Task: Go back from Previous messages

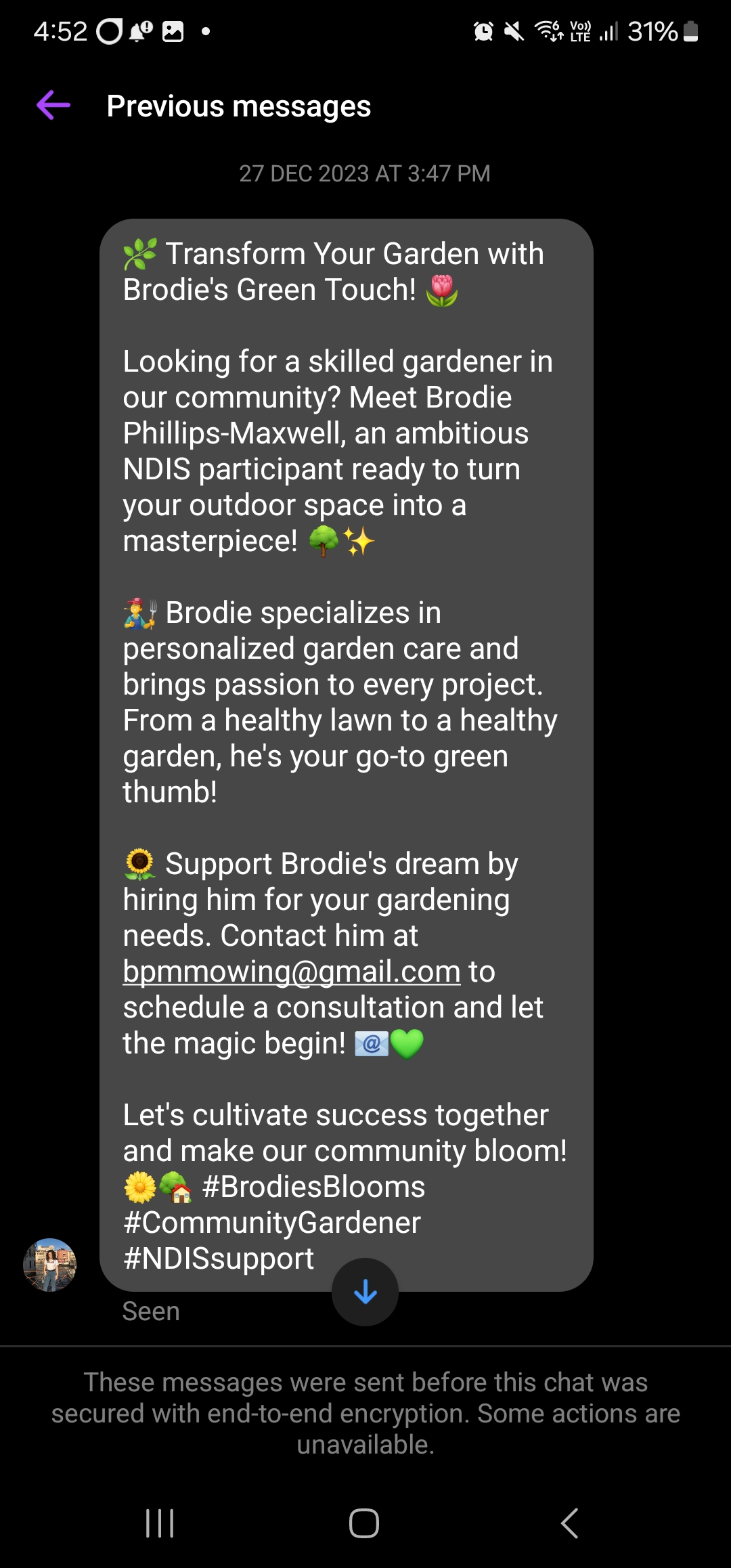Action: 53,106
